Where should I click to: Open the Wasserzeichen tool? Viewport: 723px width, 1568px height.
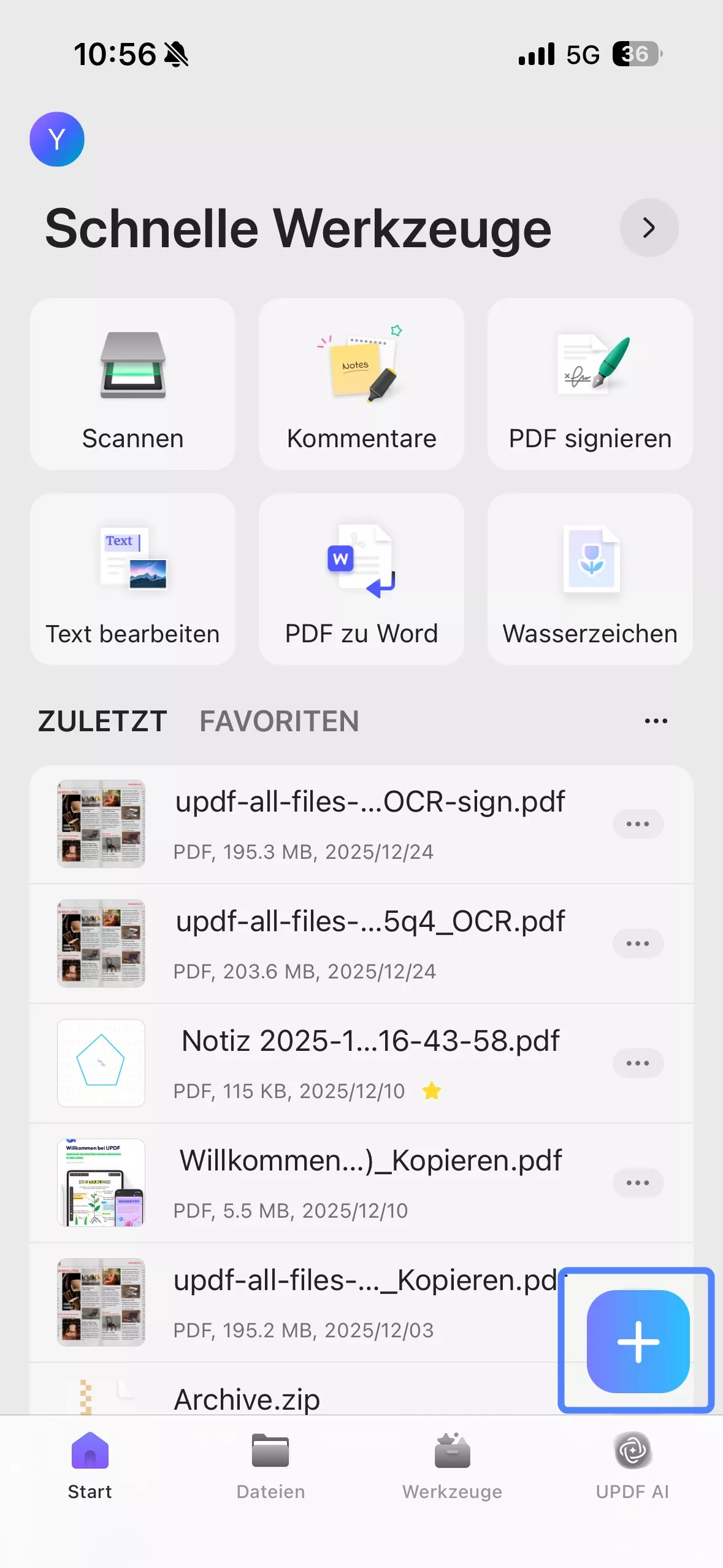589,580
